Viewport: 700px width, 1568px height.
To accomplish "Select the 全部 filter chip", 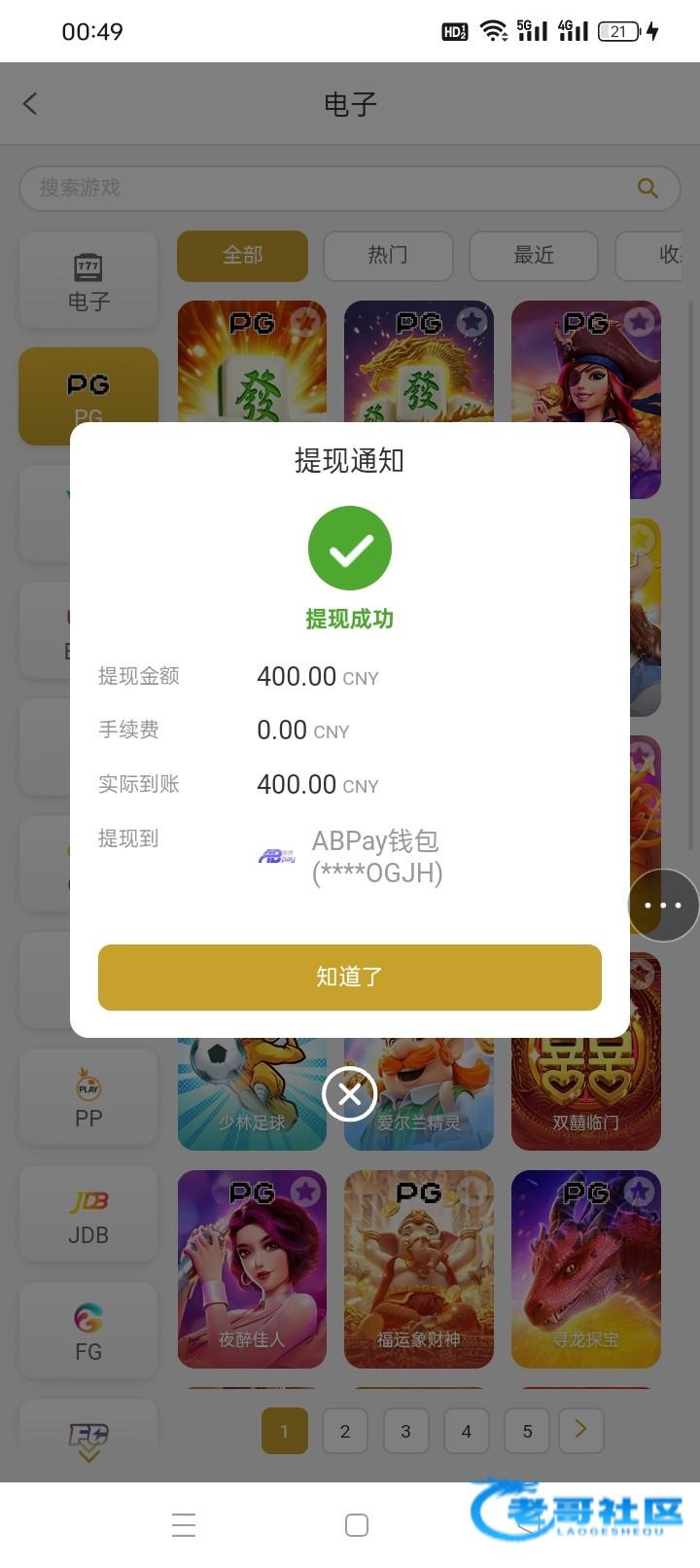I will (242, 255).
